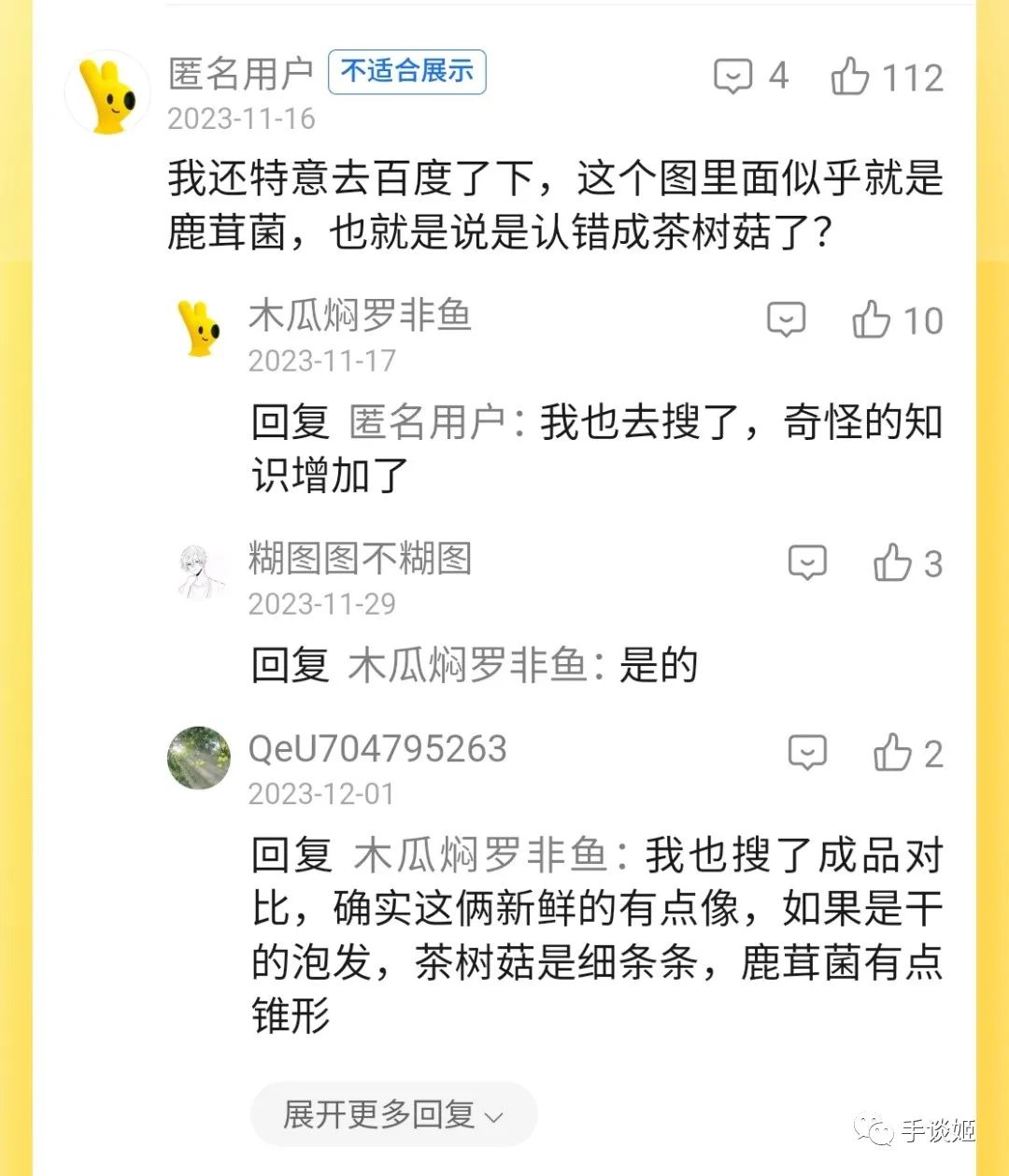Viewport: 1009px width, 1176px height.
Task: Like the anonymous user's top comment
Action: click(850, 77)
